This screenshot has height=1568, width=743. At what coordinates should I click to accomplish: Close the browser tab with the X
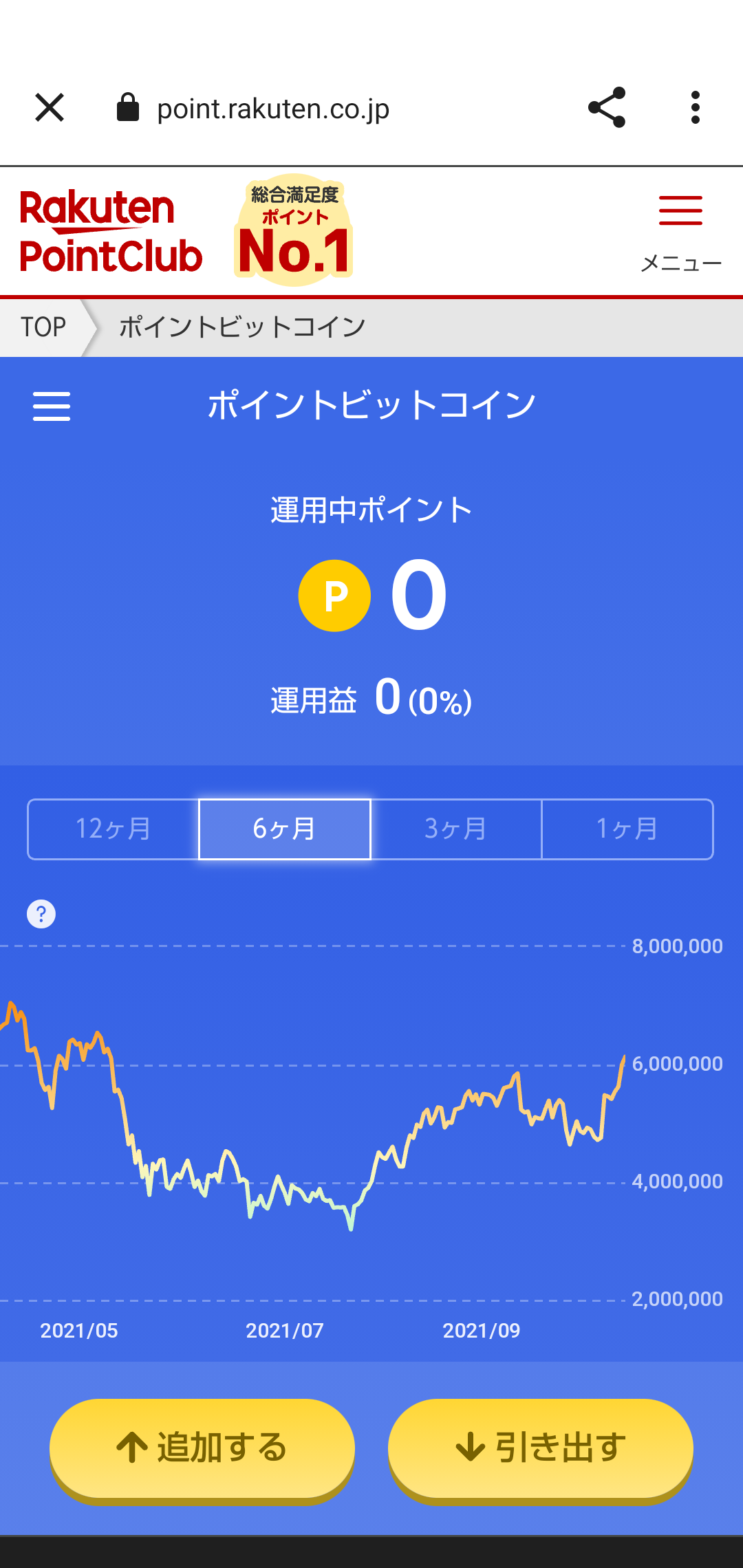(x=50, y=108)
